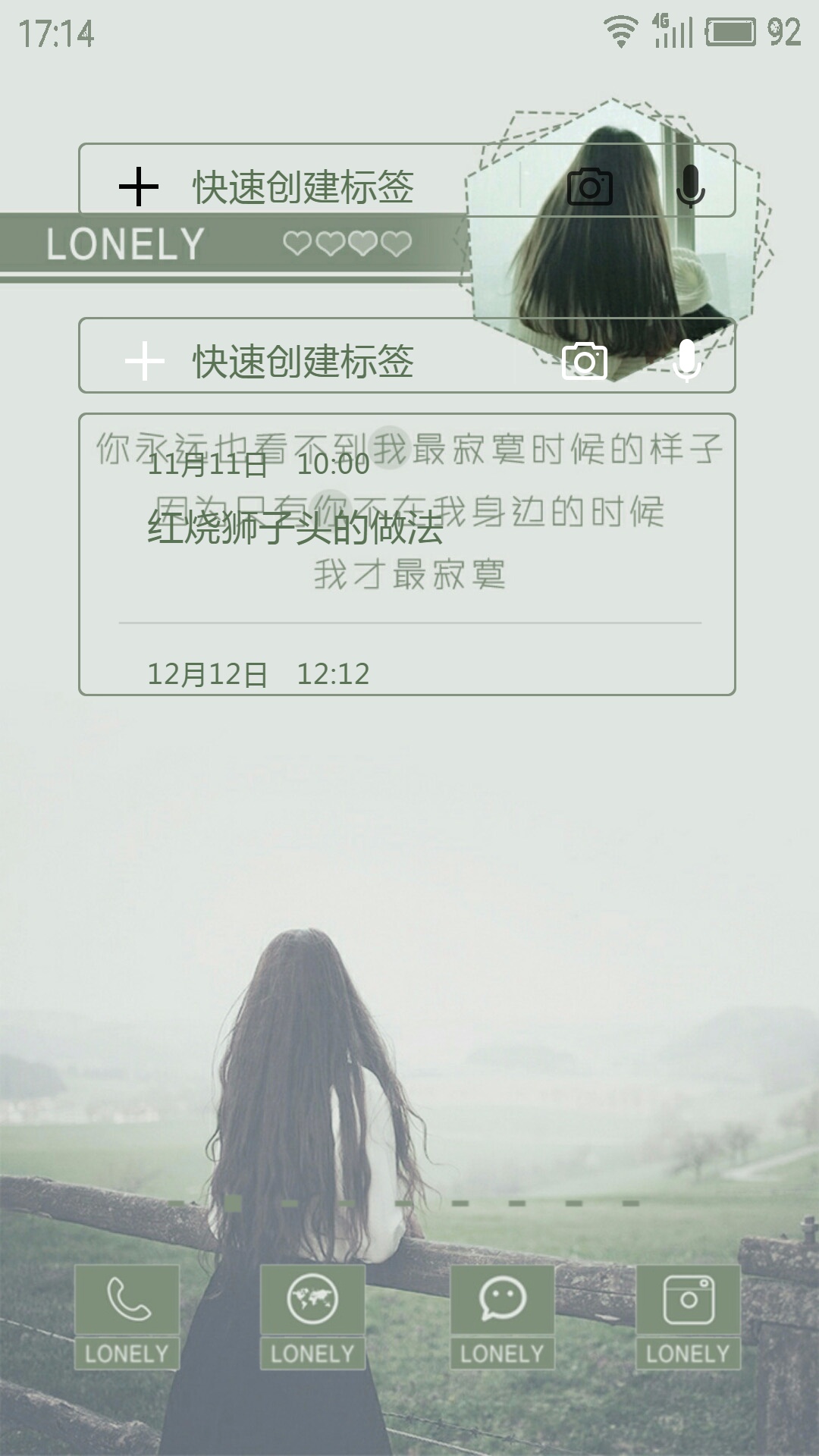
Task: Tap the white camera icon in note widget
Action: pos(585,361)
